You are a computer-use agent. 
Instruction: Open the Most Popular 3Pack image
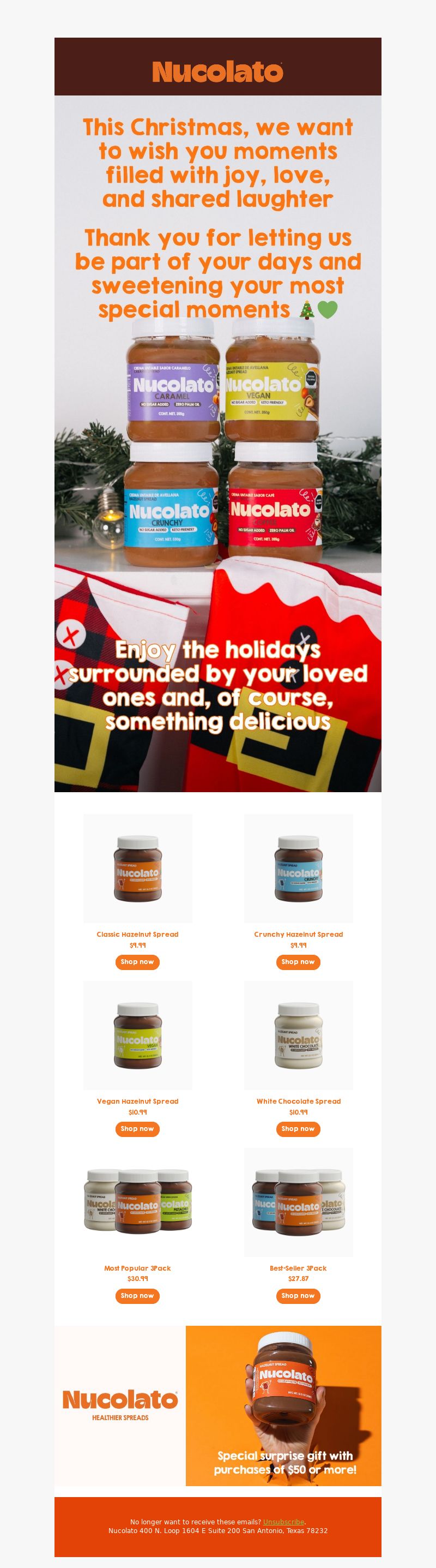137,1202
